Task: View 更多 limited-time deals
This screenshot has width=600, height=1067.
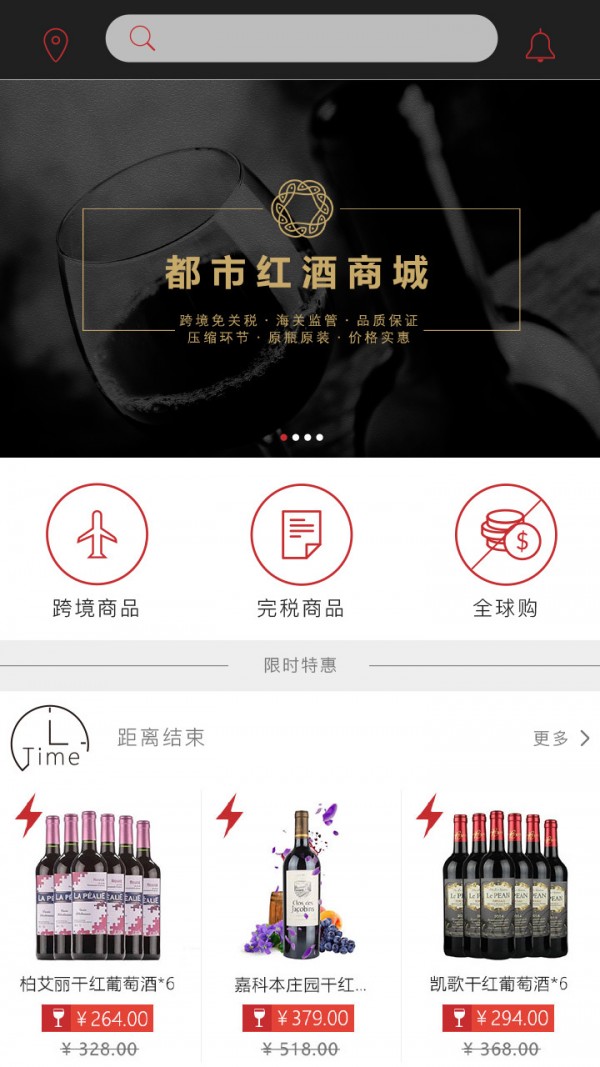Action: (561, 738)
